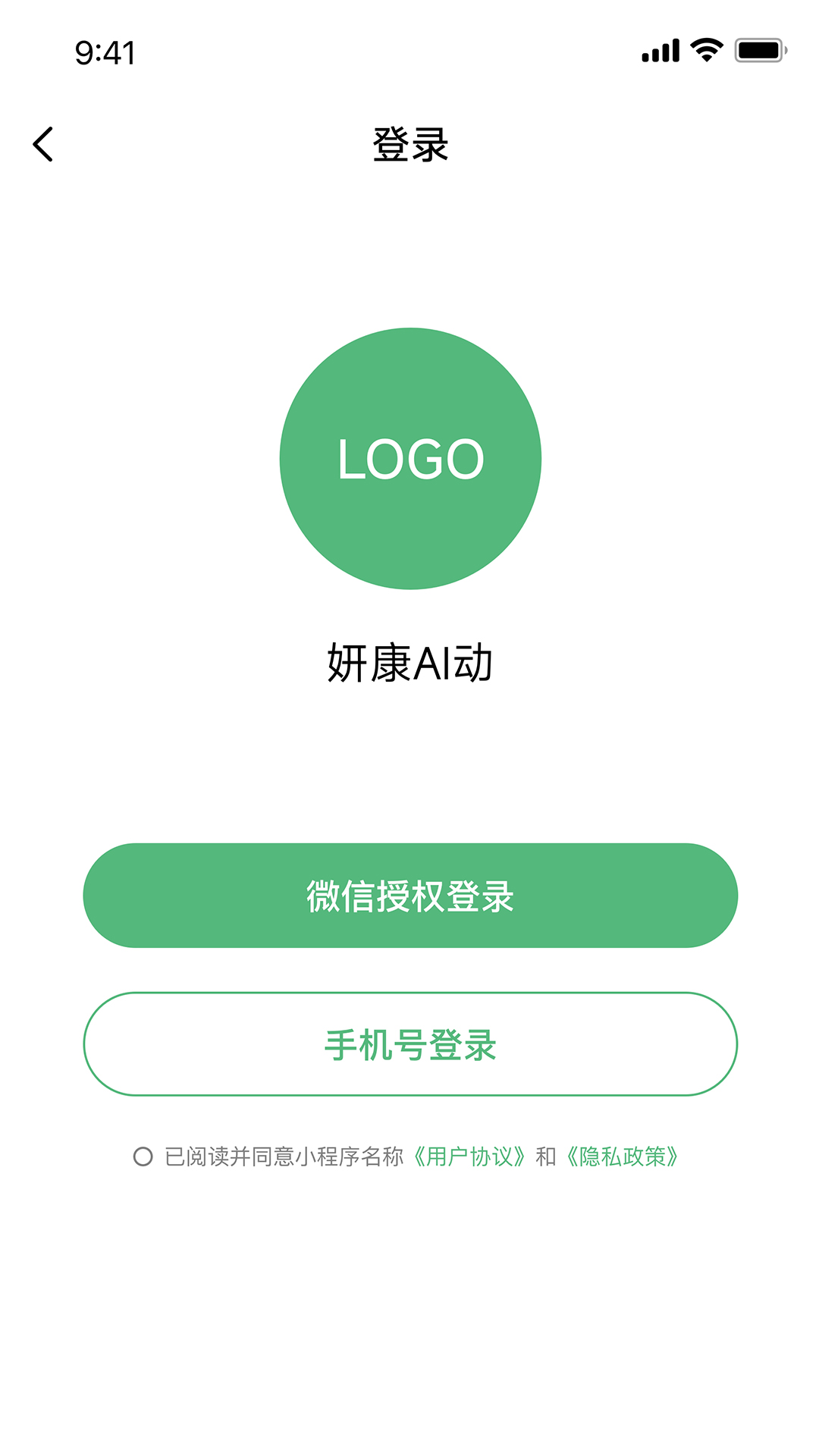Check the privacy agreement radio circle
This screenshot has height=1456, width=819.
pos(143,1156)
